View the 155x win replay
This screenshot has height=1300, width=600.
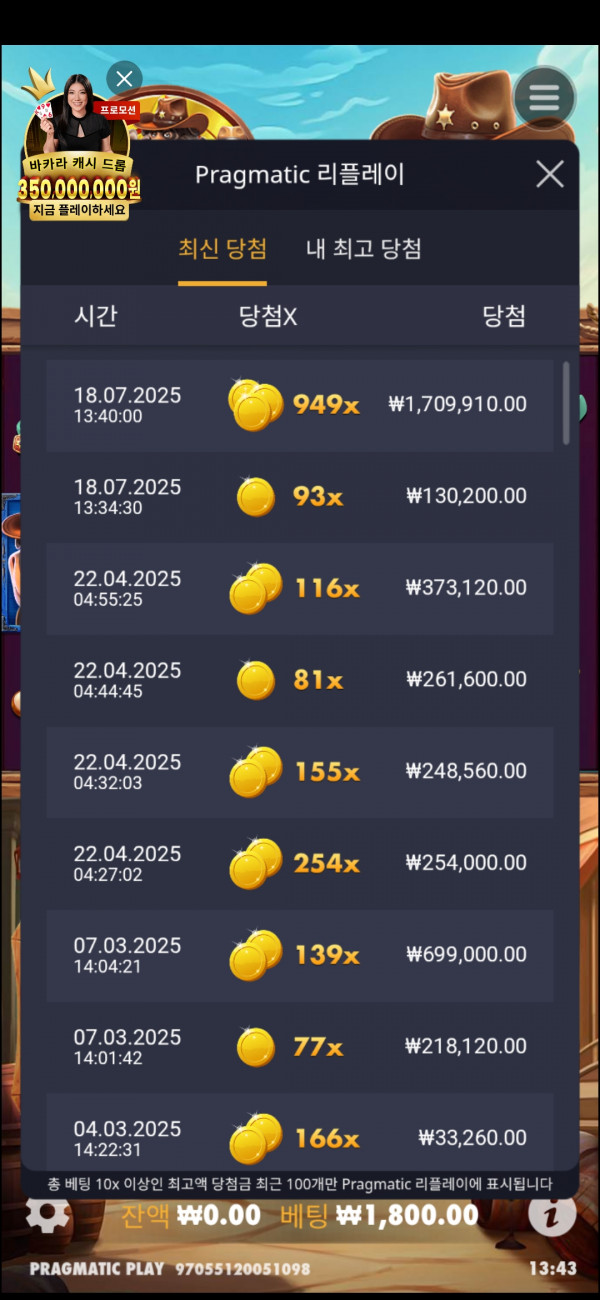pos(300,772)
